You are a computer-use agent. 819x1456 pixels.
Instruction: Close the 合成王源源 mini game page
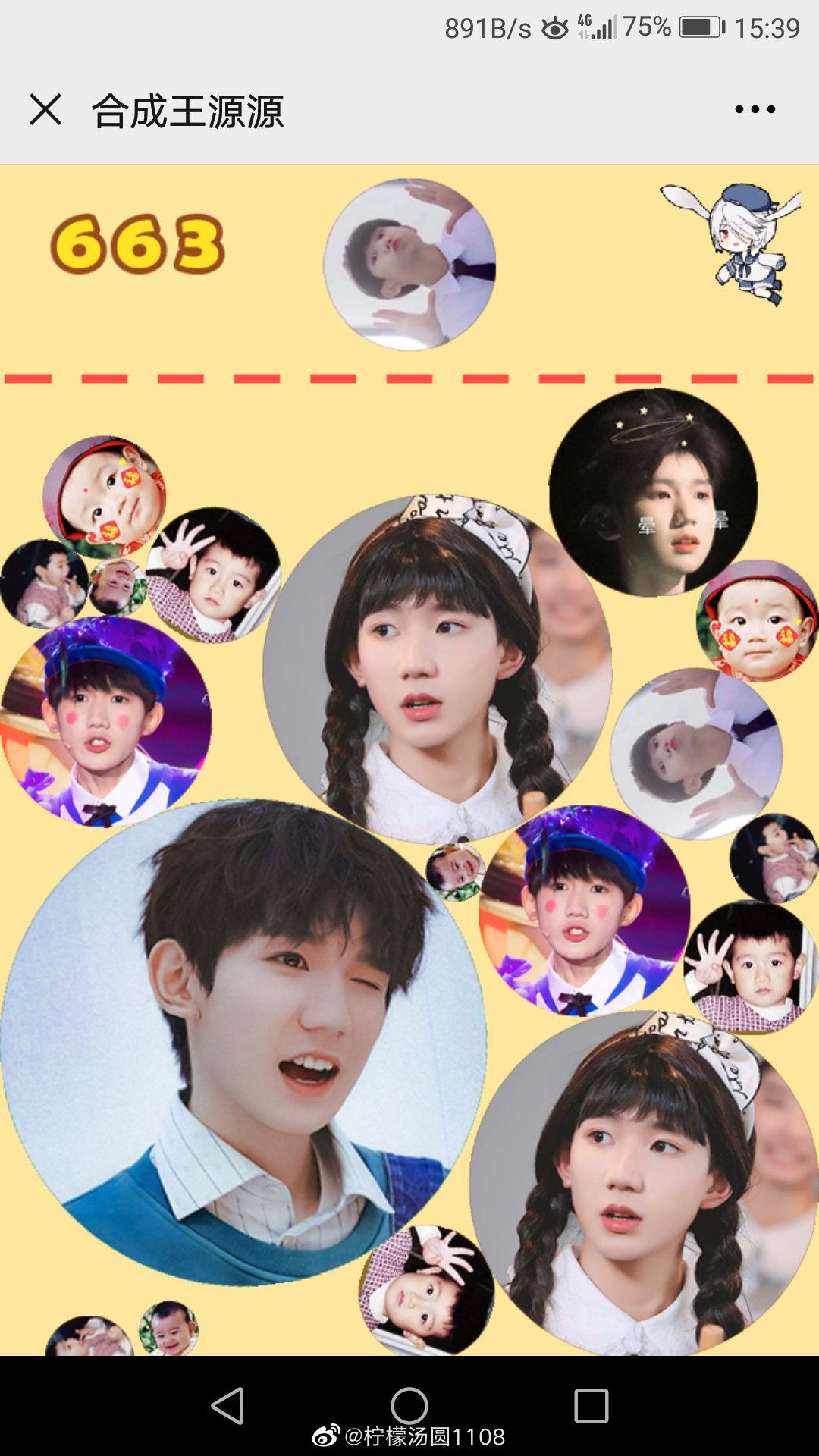point(45,110)
